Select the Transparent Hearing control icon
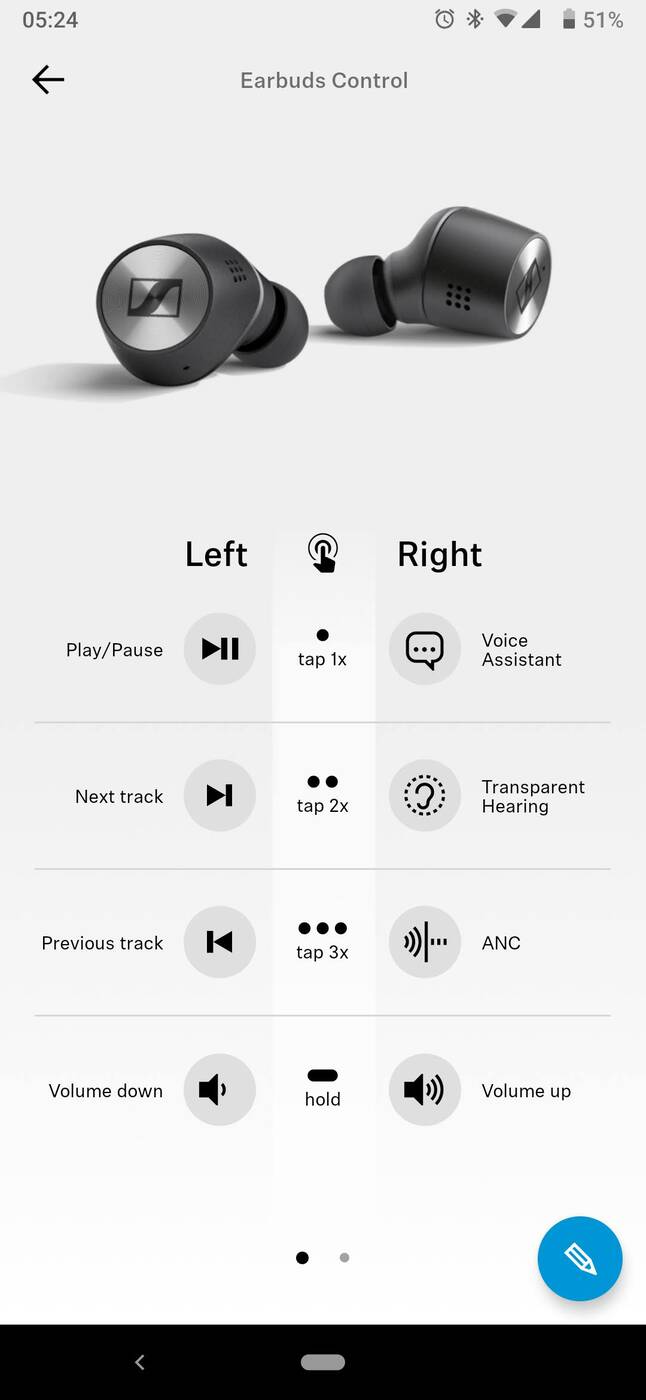 coord(425,796)
